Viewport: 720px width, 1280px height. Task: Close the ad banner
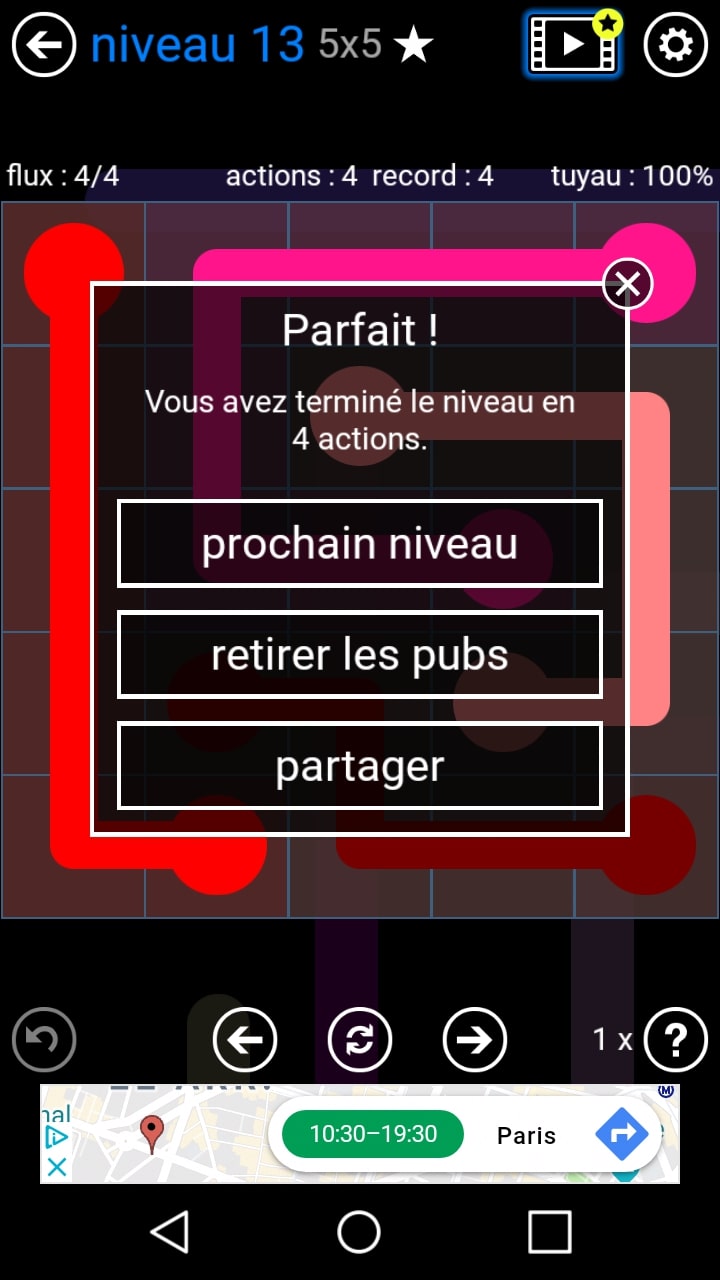pos(57,1167)
